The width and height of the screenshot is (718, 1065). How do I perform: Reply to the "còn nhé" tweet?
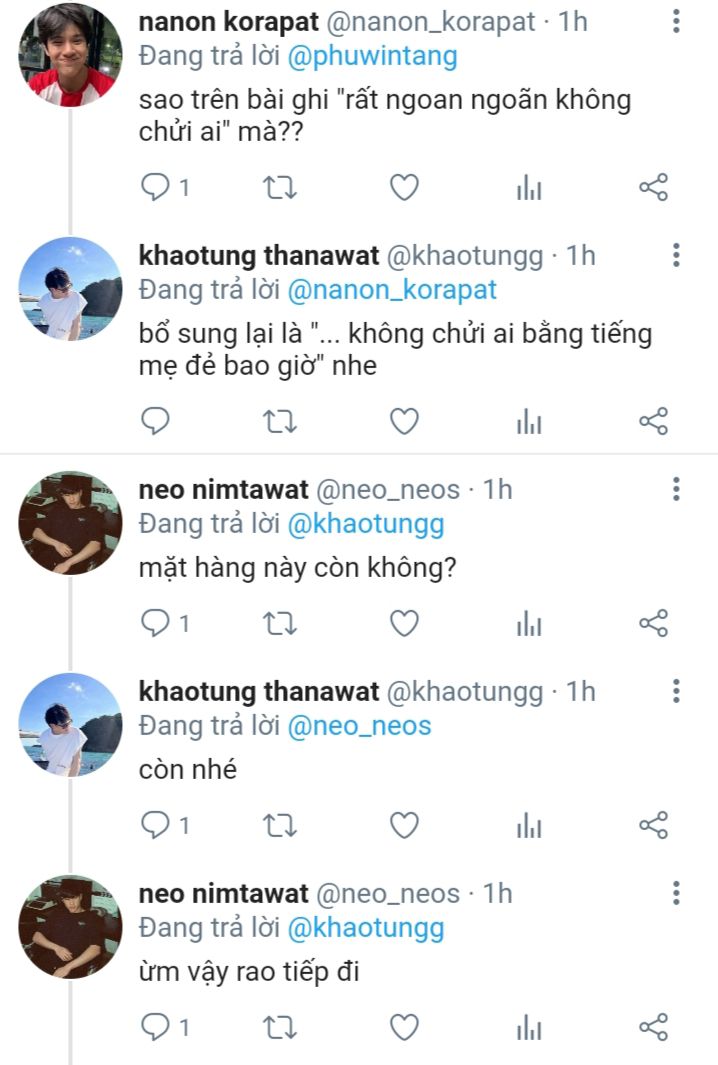point(155,825)
